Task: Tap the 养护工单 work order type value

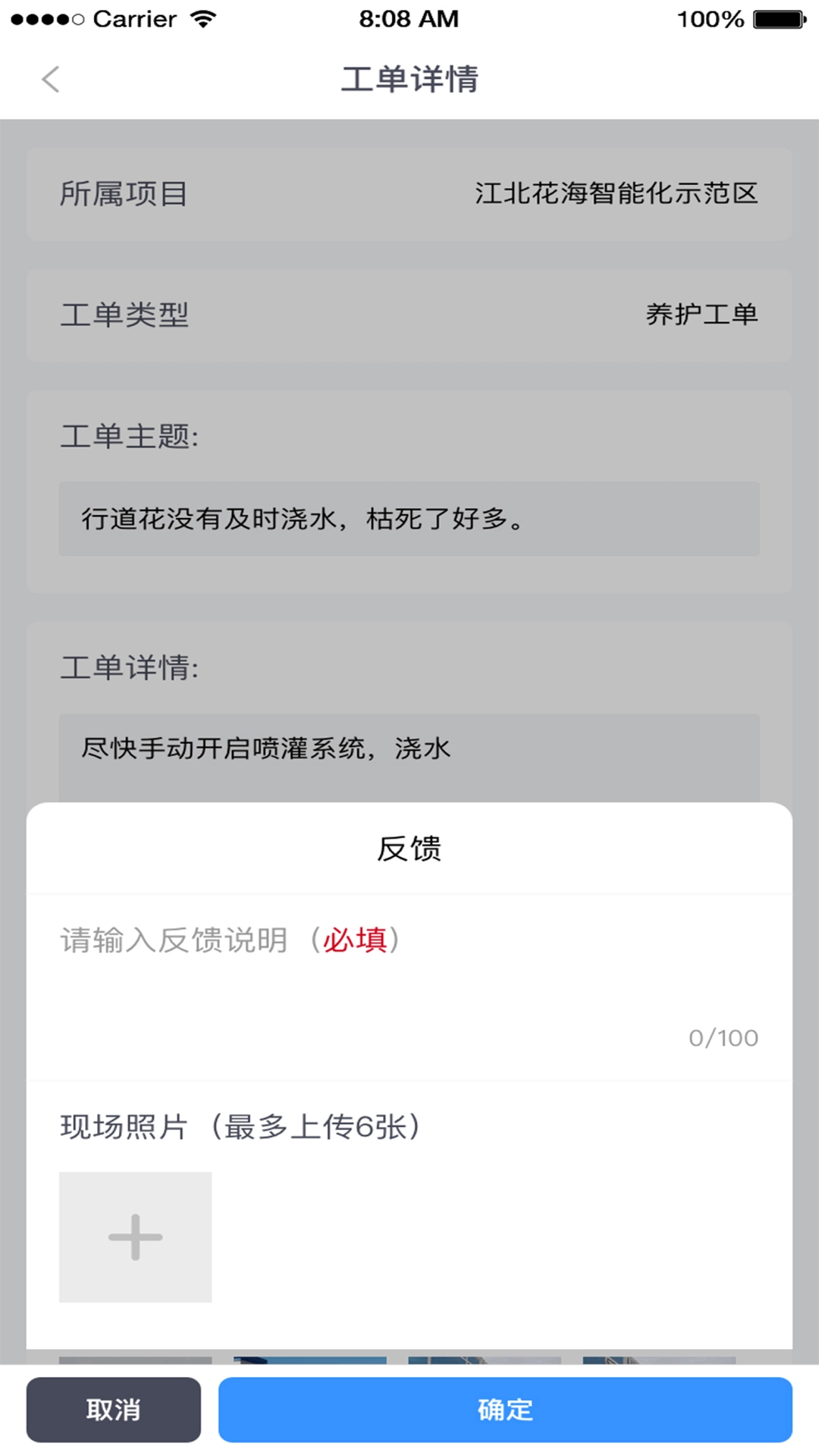Action: pyautogui.click(x=700, y=315)
